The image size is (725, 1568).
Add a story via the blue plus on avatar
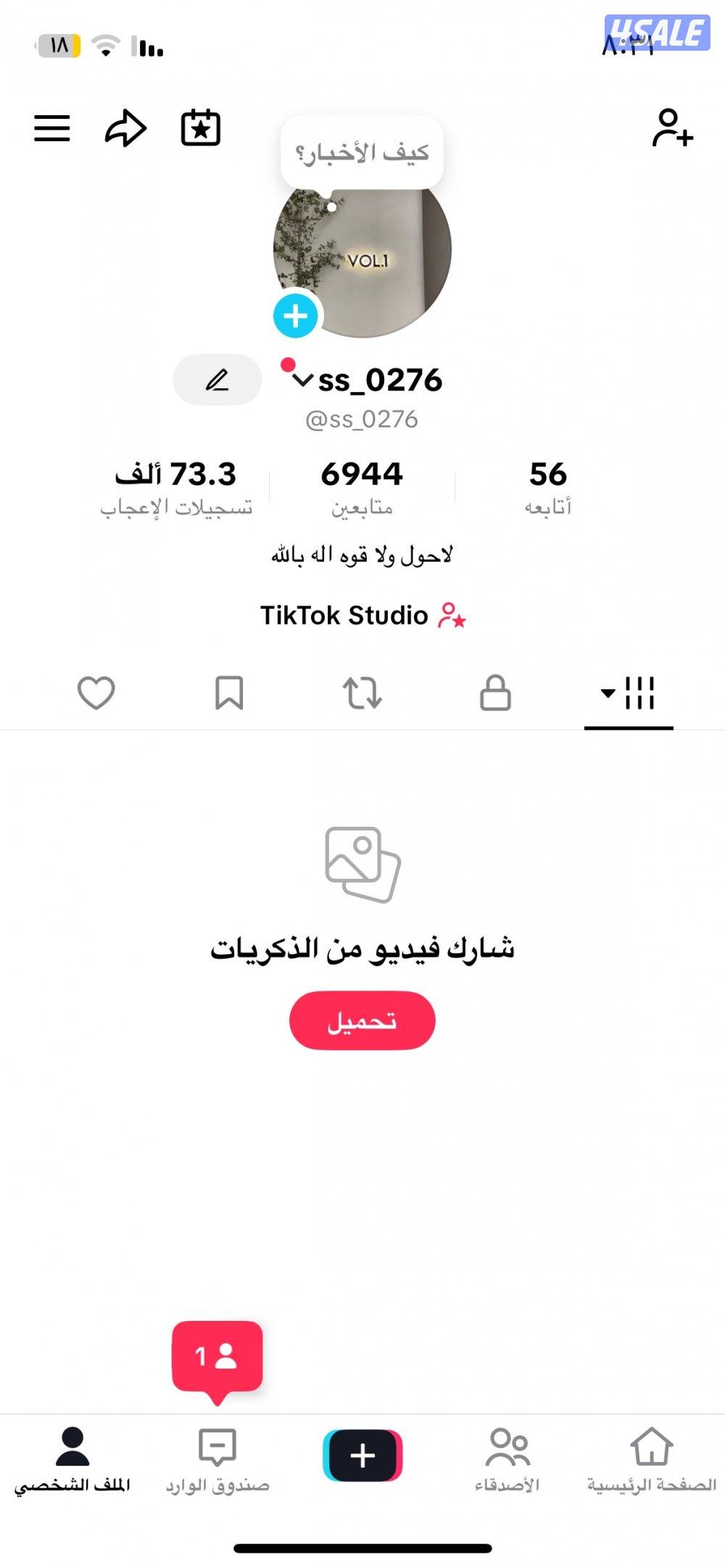pyautogui.click(x=294, y=314)
